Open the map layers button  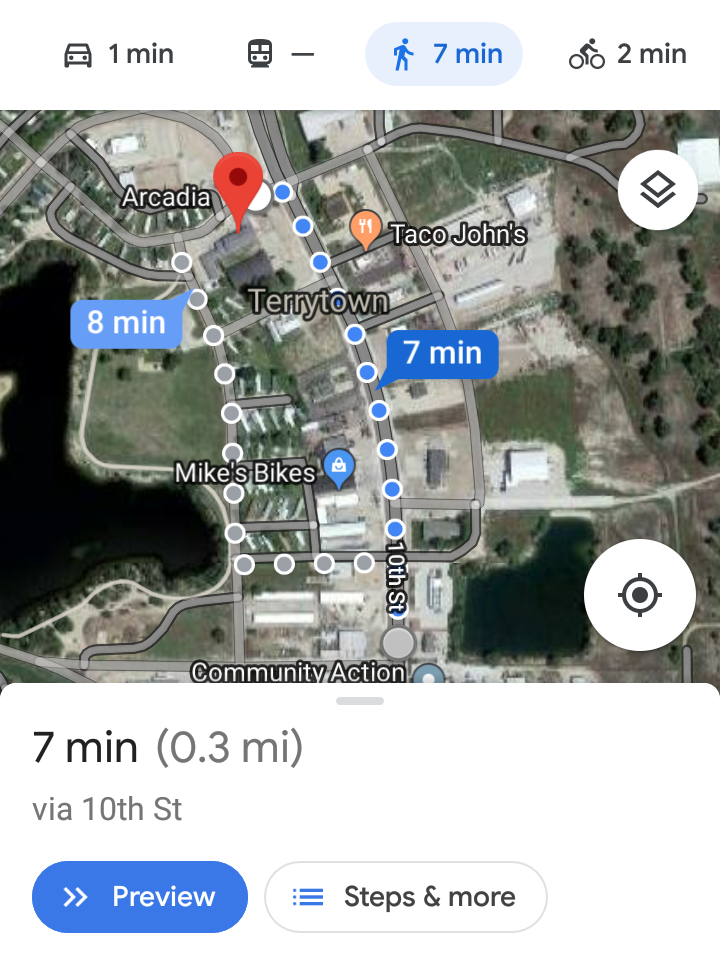[657, 189]
